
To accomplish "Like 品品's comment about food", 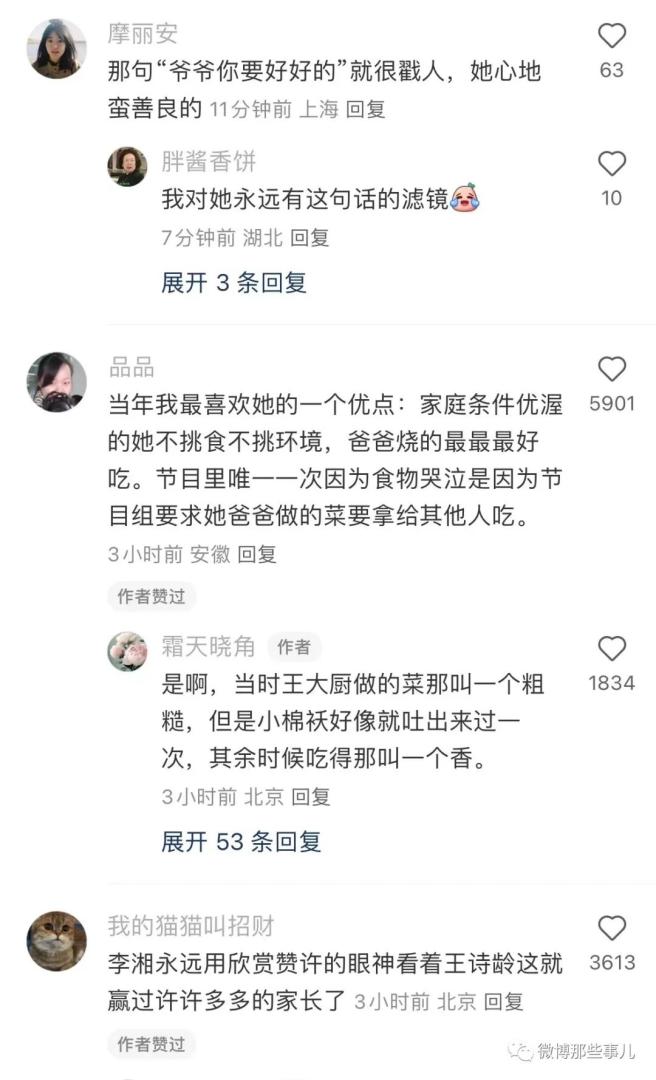I will click(611, 369).
